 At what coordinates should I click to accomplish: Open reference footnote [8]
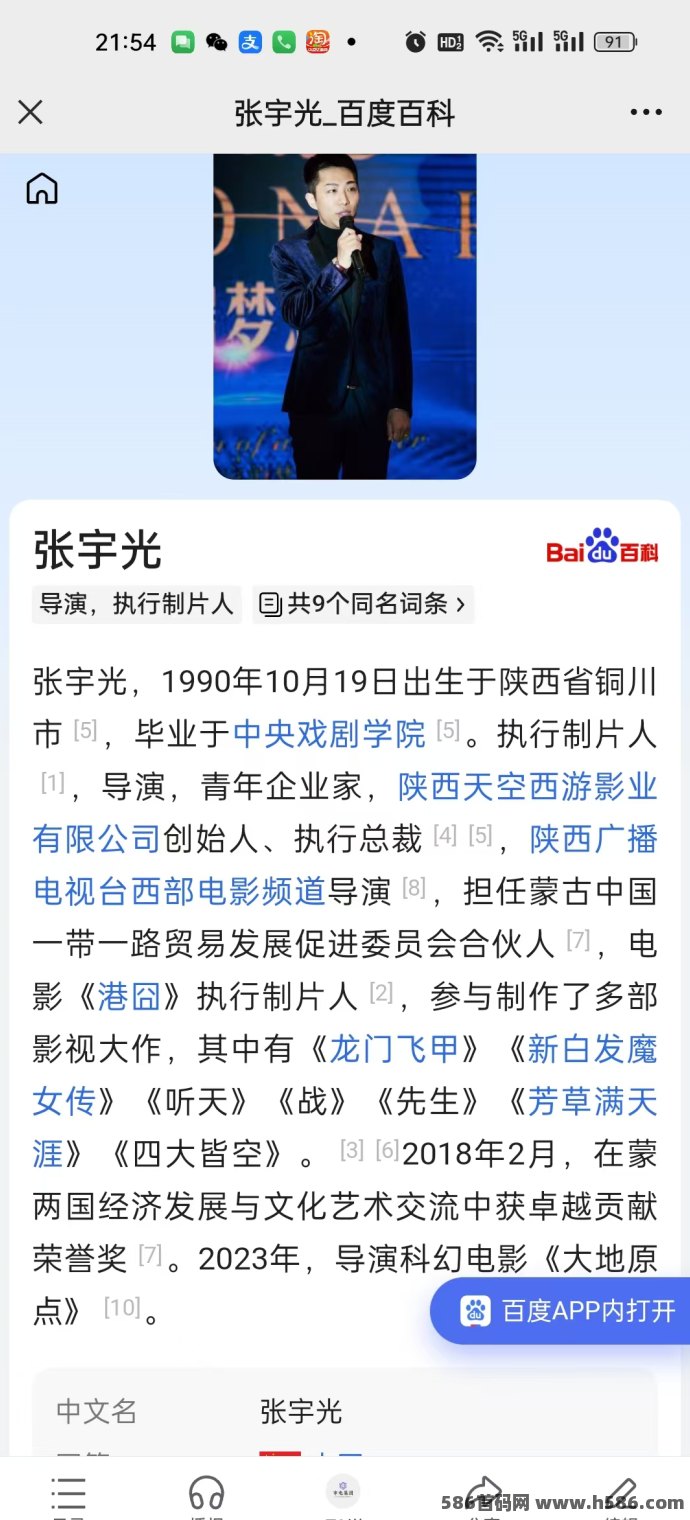413,887
